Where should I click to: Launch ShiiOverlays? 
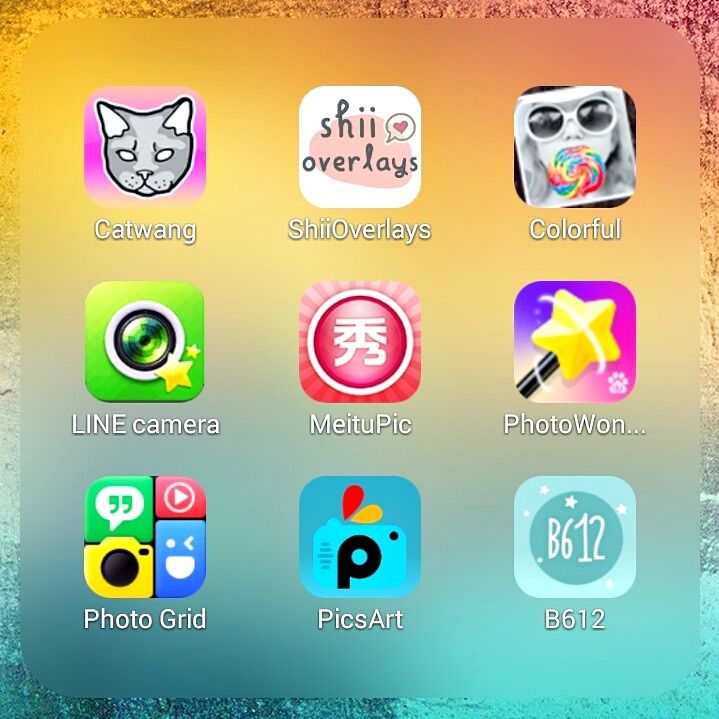[x=360, y=148]
